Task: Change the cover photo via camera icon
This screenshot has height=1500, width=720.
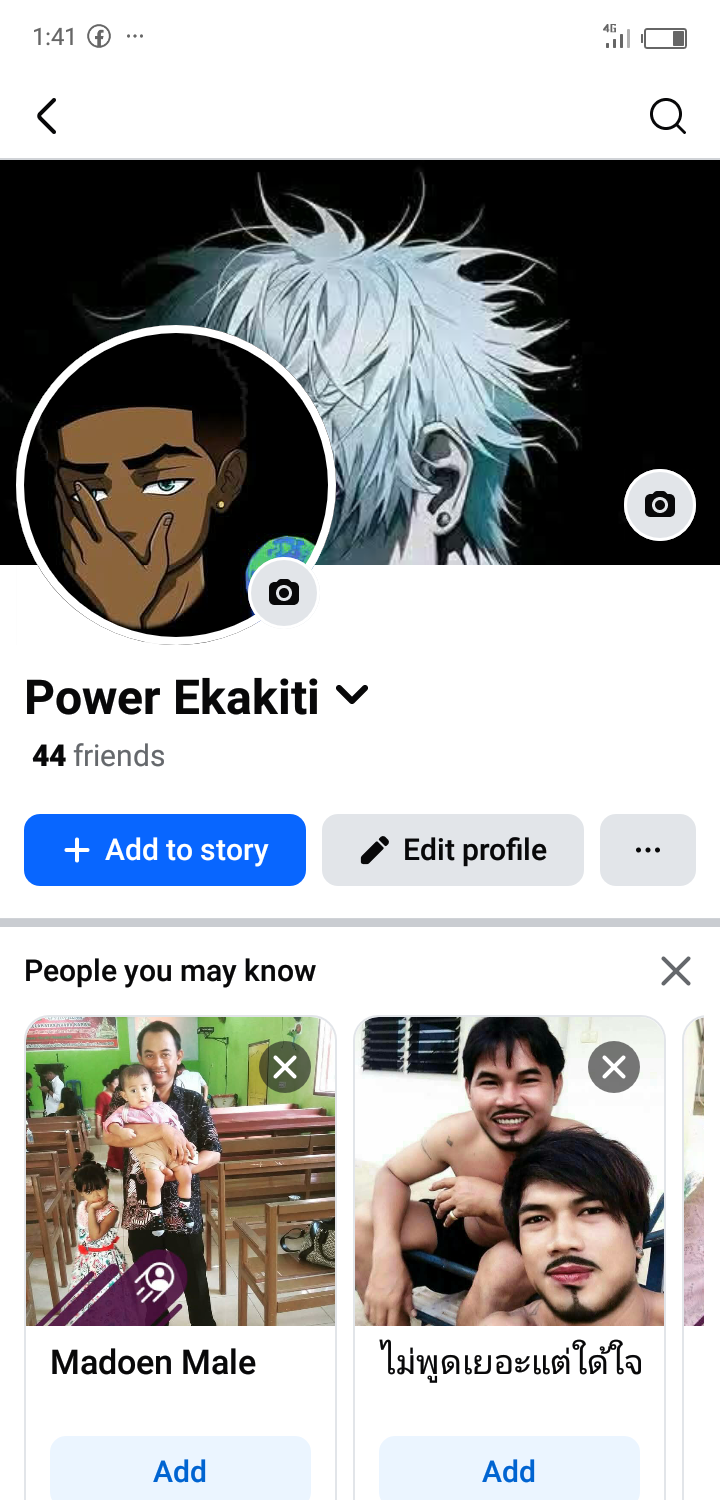Action: (659, 504)
